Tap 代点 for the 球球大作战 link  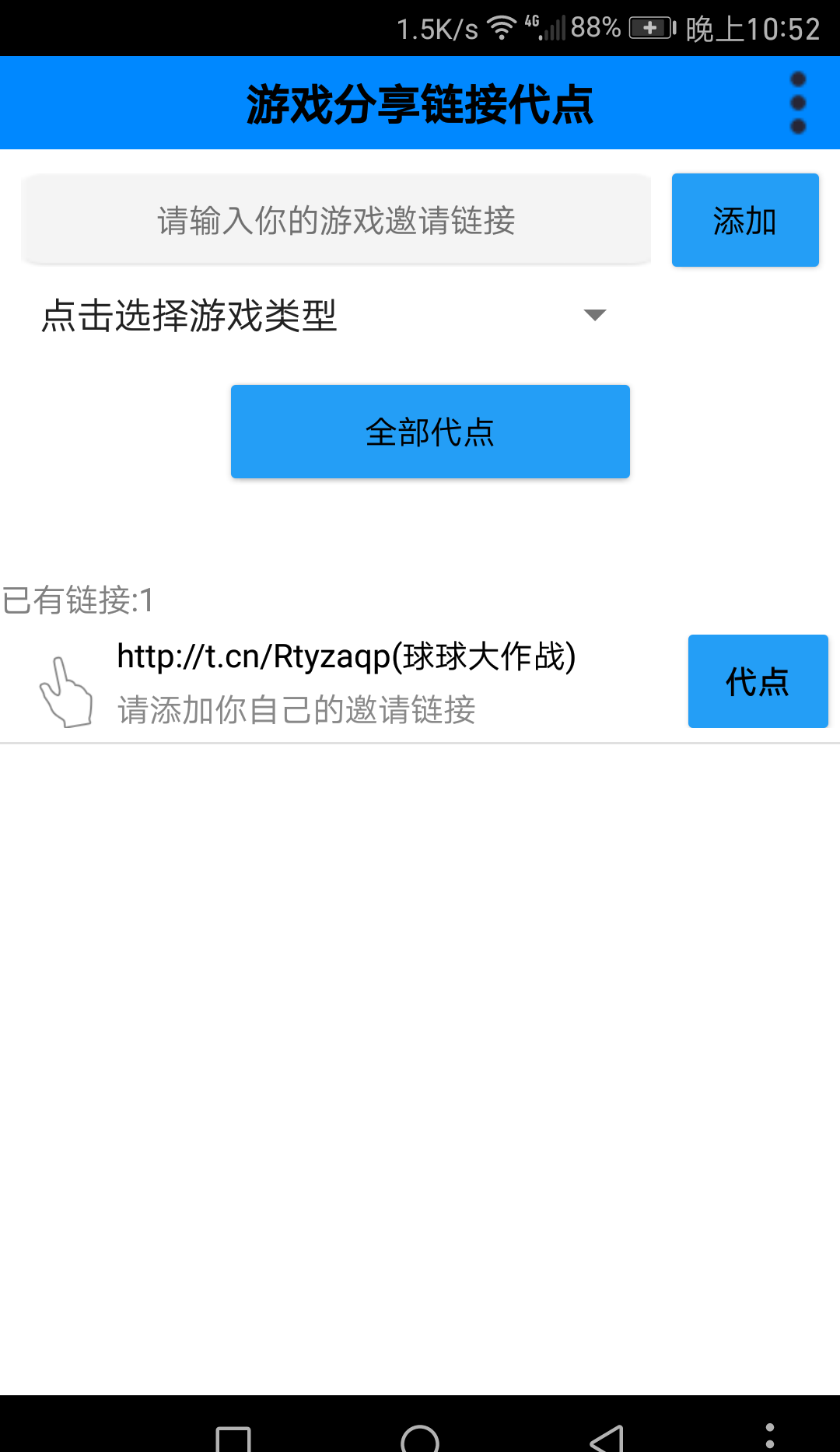tap(758, 681)
